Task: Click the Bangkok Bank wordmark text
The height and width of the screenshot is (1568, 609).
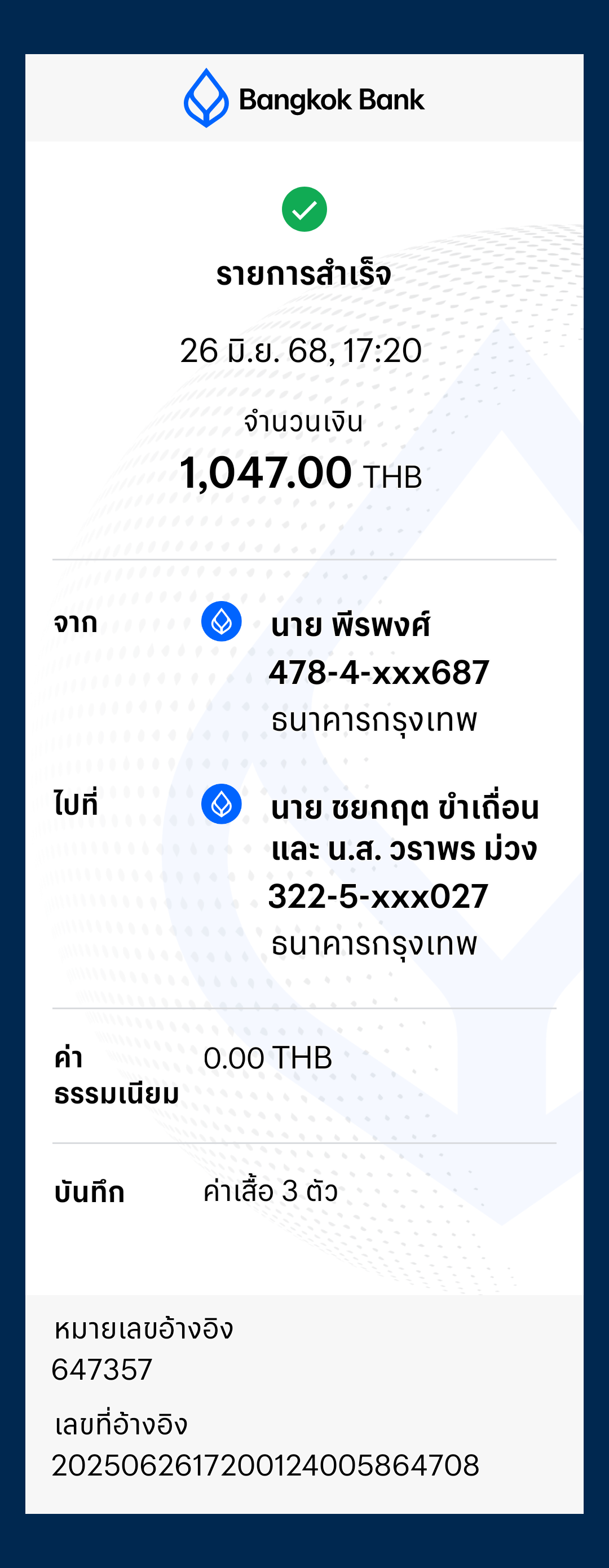Action: point(332,99)
